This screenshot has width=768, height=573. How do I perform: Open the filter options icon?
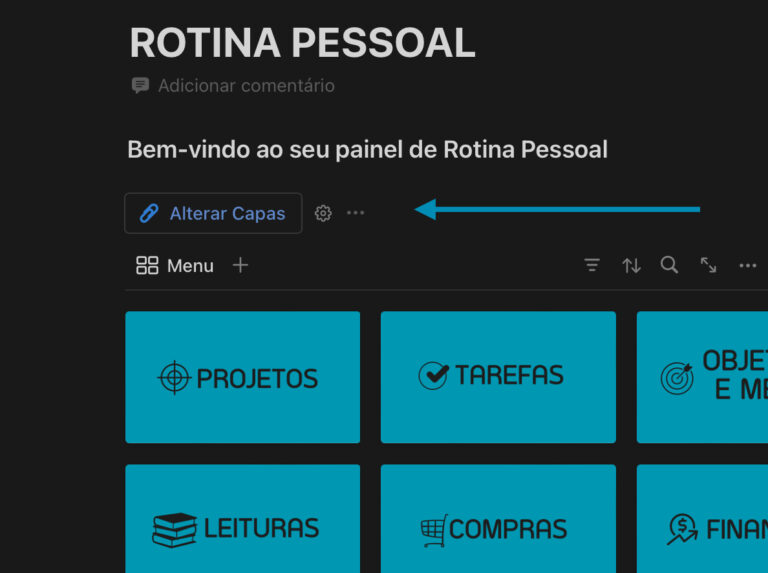tap(592, 266)
